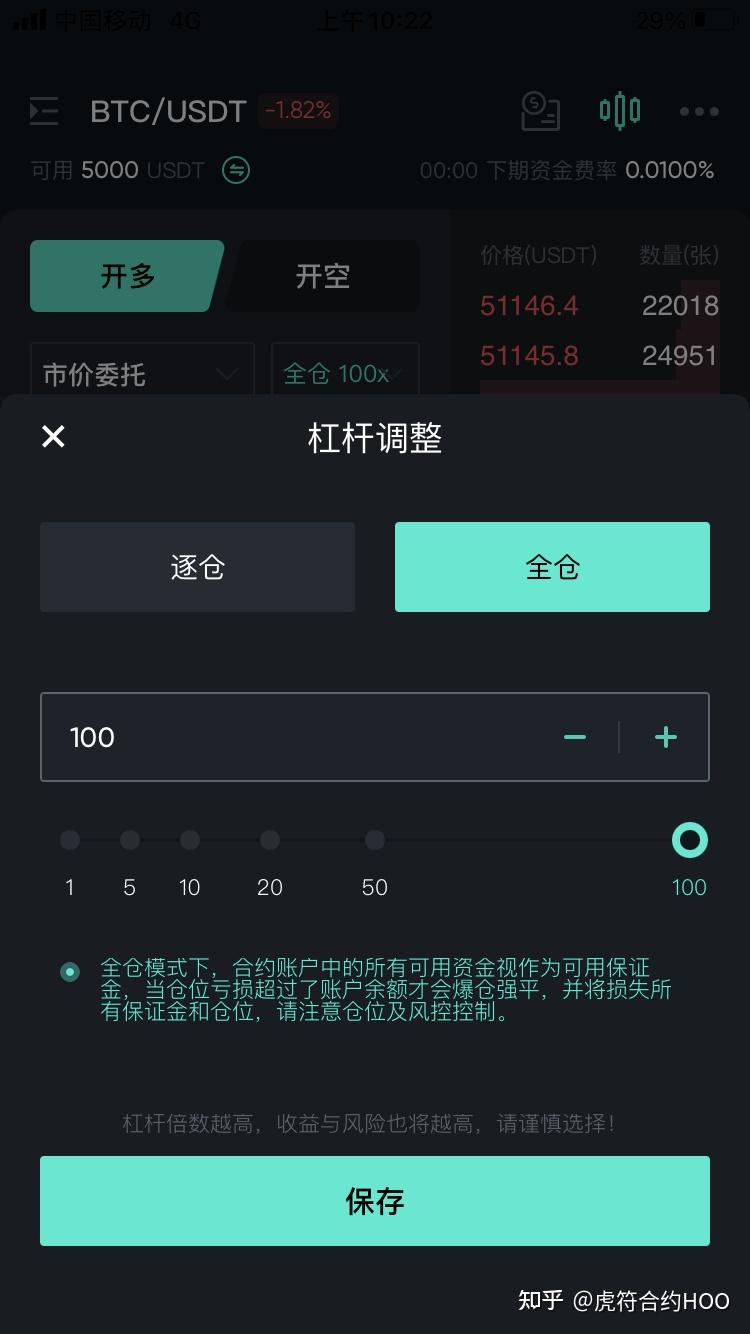Increase leverage with the plus icon
The width and height of the screenshot is (750, 1334).
(x=665, y=737)
